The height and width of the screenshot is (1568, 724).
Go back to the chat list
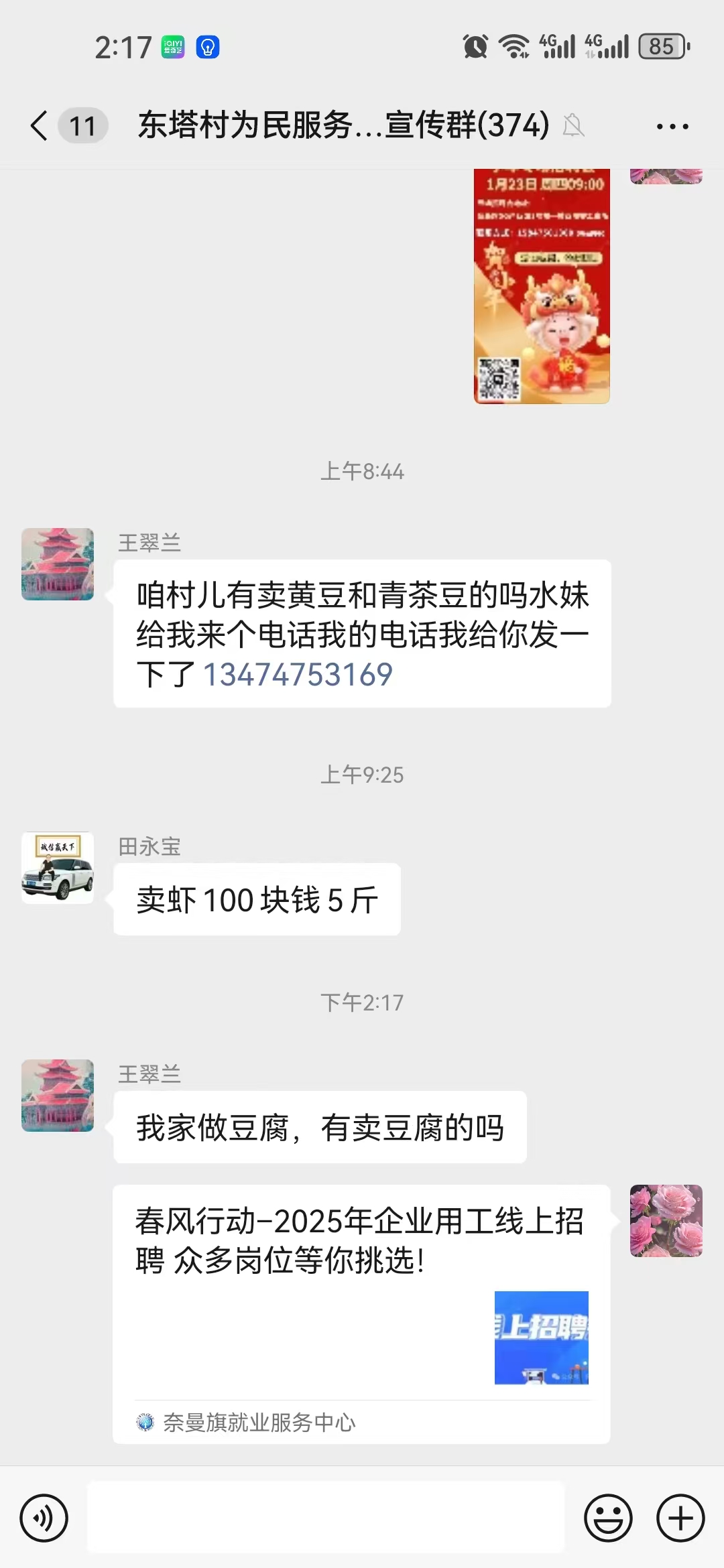coord(40,125)
